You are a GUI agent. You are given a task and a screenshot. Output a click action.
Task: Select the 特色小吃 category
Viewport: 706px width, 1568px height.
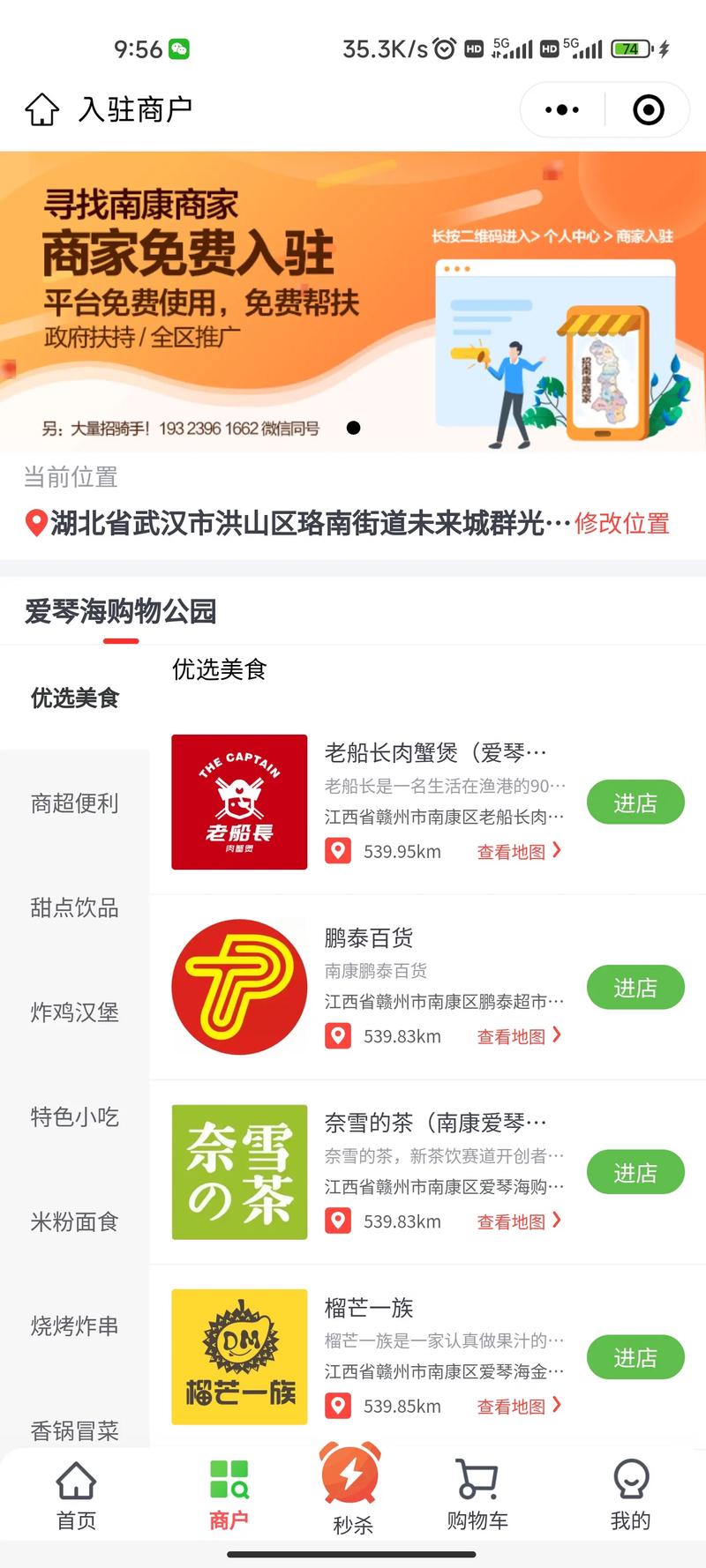click(x=75, y=1116)
